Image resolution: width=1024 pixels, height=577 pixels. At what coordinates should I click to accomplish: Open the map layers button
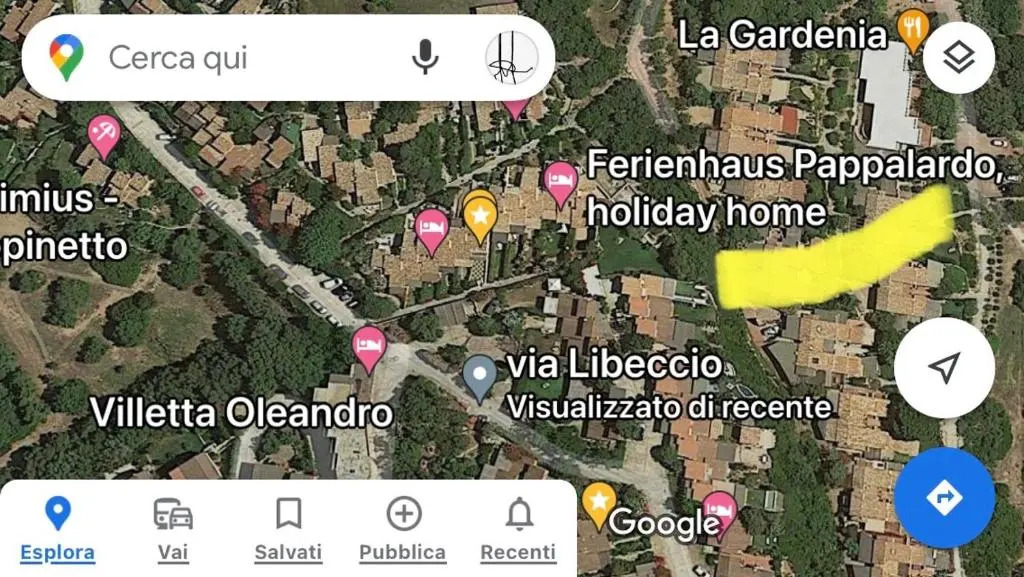[x=958, y=59]
